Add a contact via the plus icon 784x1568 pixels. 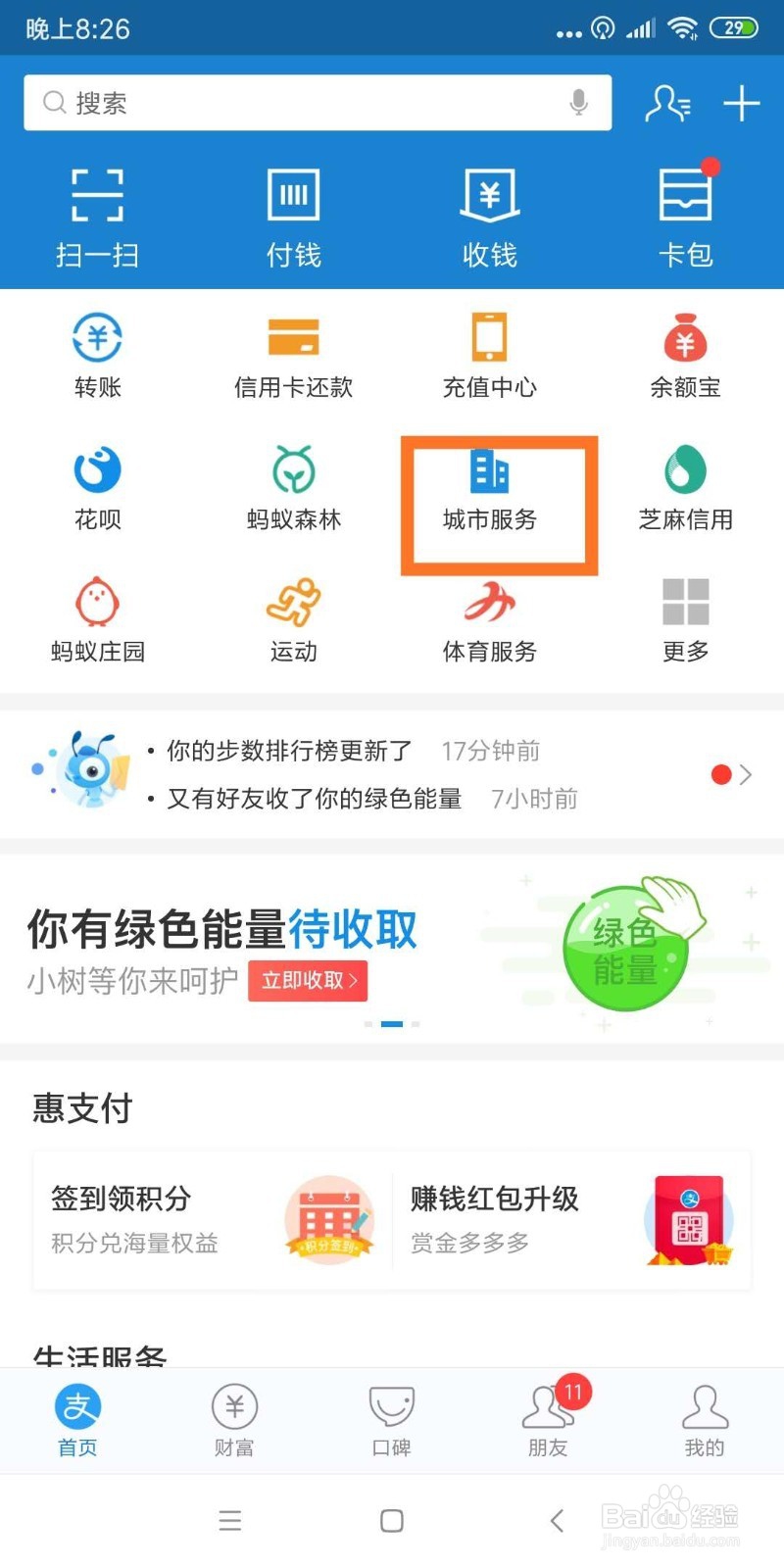point(742,103)
